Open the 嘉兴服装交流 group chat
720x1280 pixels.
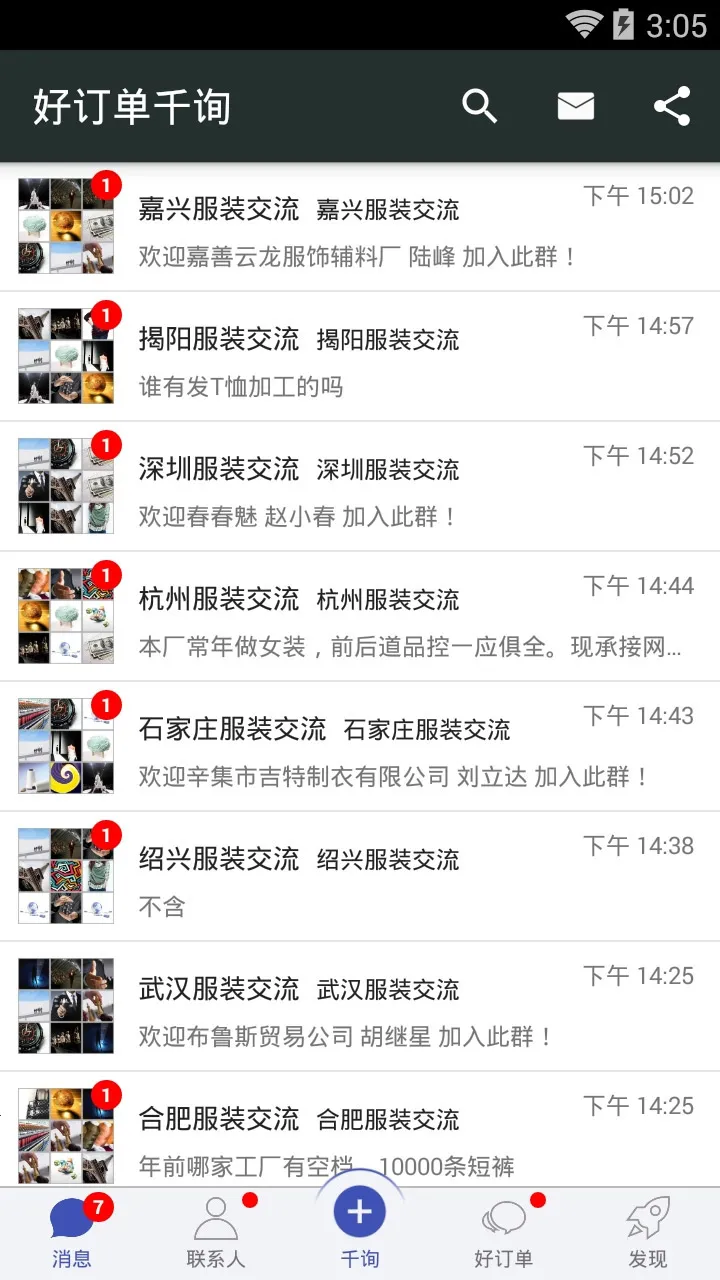tap(360, 225)
